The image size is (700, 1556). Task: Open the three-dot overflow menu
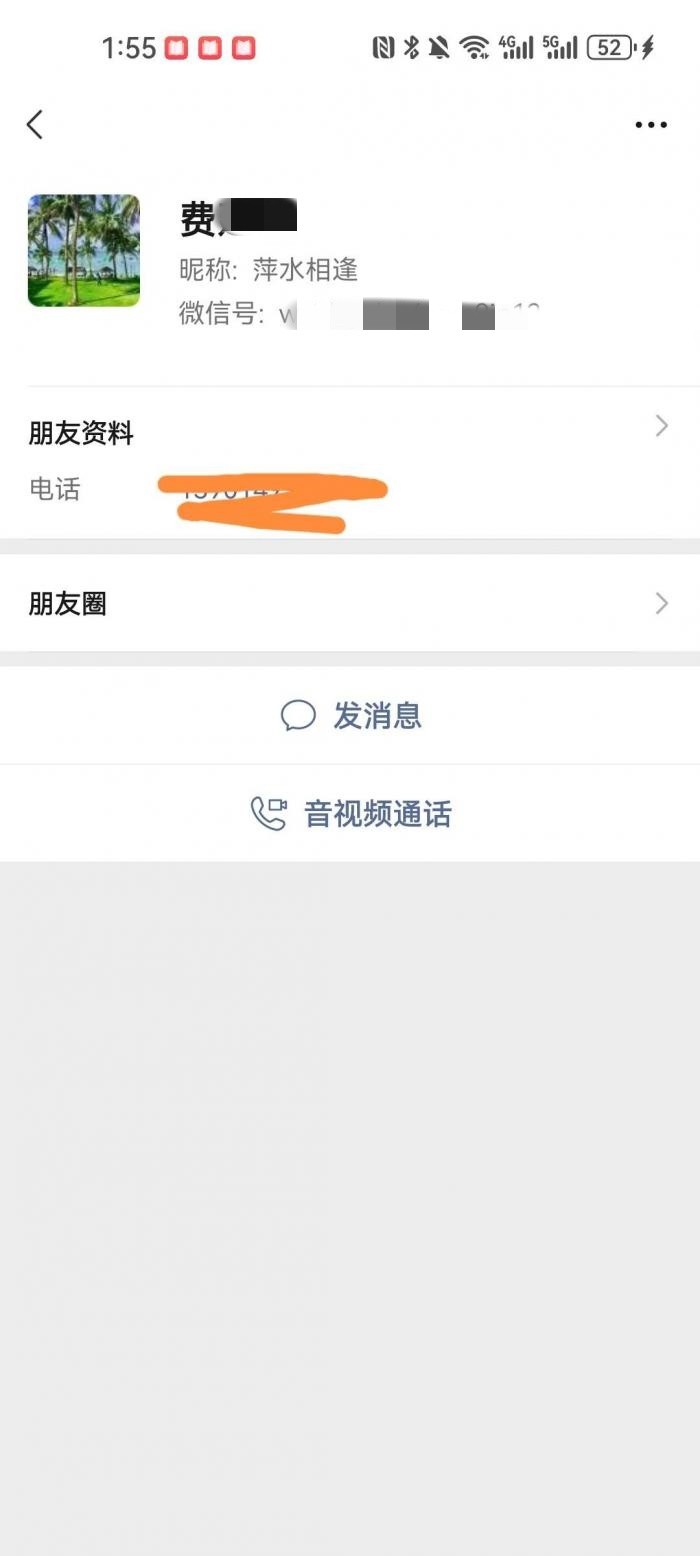pos(650,125)
